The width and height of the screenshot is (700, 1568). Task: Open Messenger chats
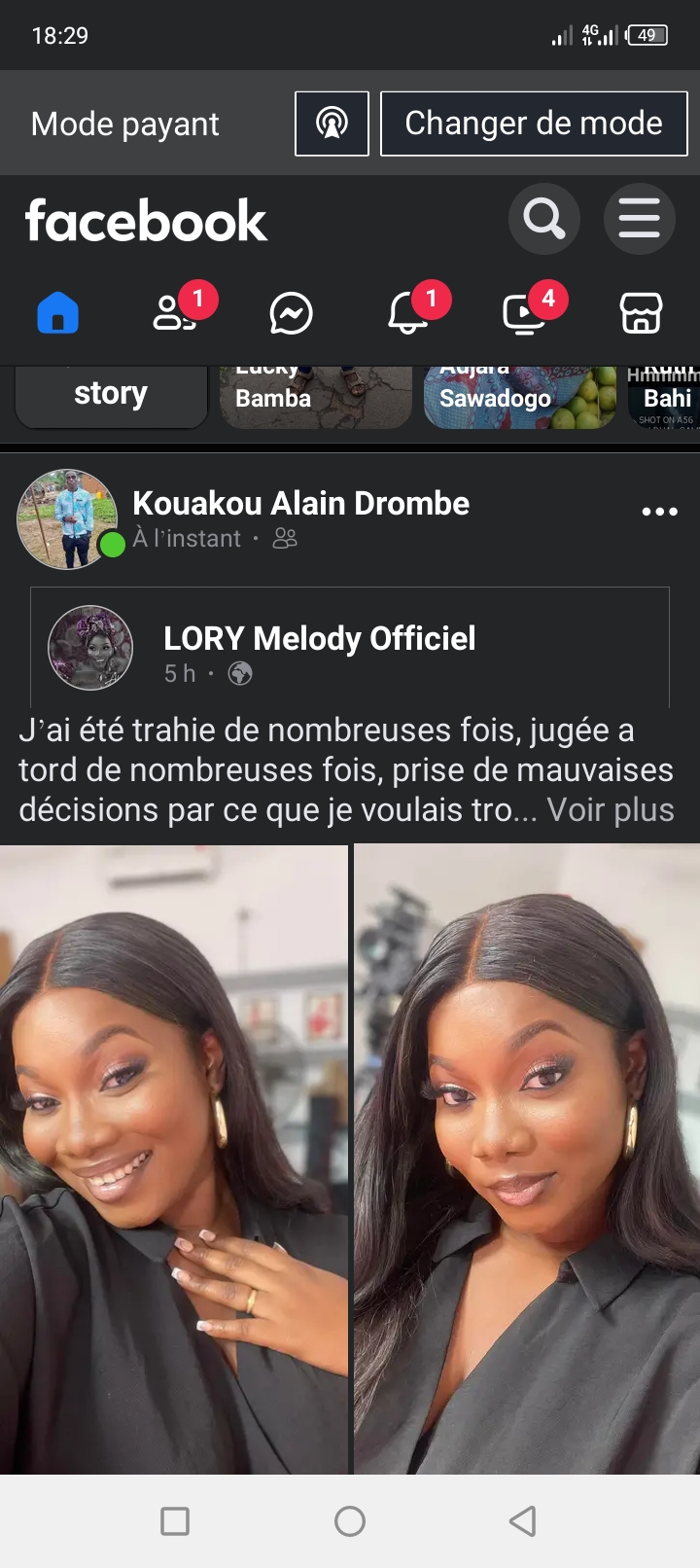click(x=291, y=313)
